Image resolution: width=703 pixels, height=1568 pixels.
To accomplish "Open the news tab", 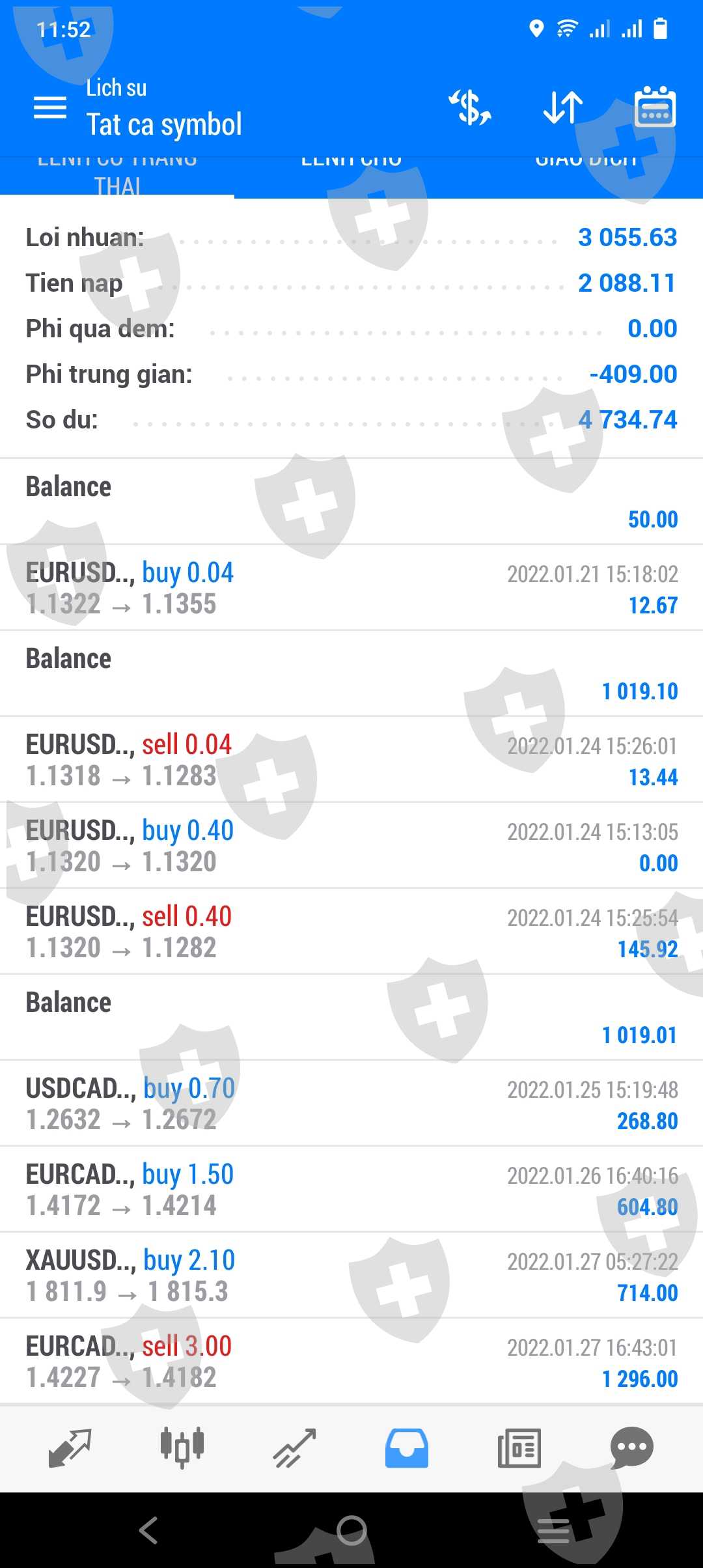I will 519,1448.
